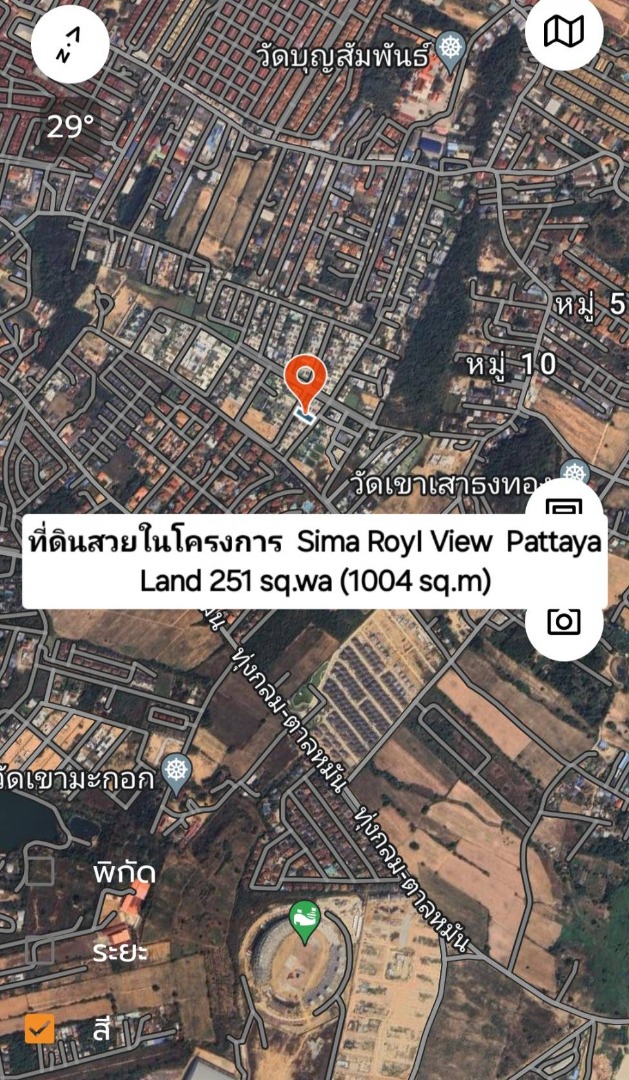This screenshot has height=1080, width=629.
Task: Enable the พิกัด checkbox
Action: [40, 870]
